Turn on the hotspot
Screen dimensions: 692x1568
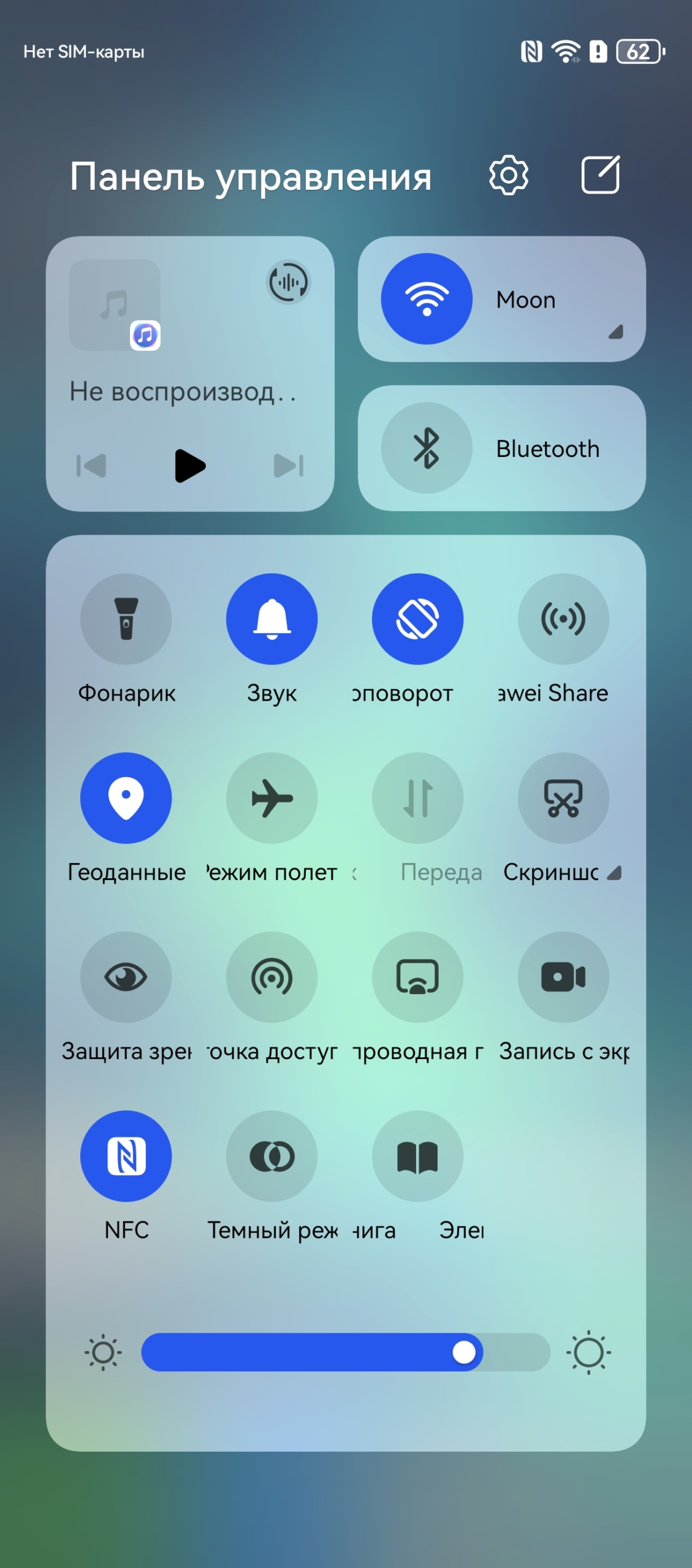pyautogui.click(x=272, y=977)
